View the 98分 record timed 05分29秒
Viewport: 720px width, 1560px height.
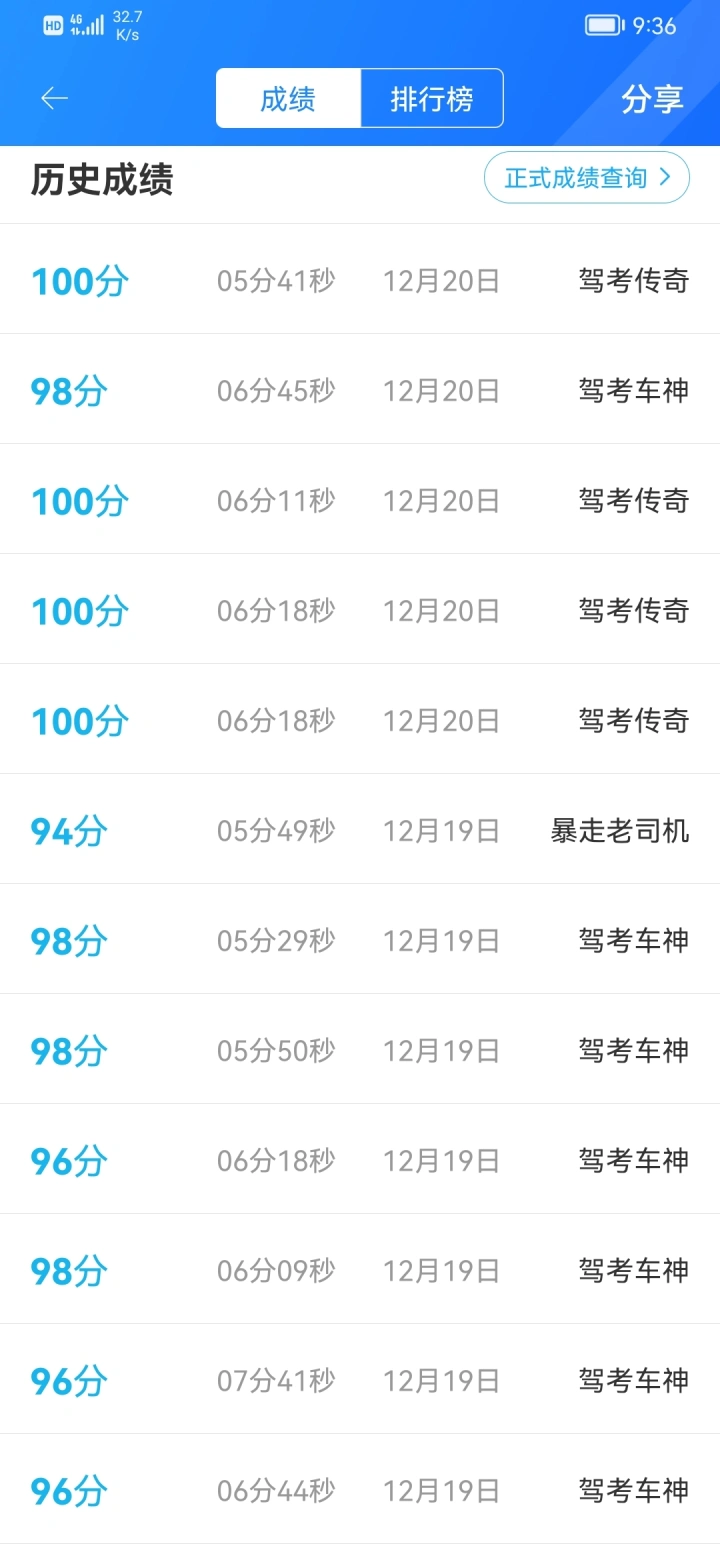pyautogui.click(x=360, y=940)
